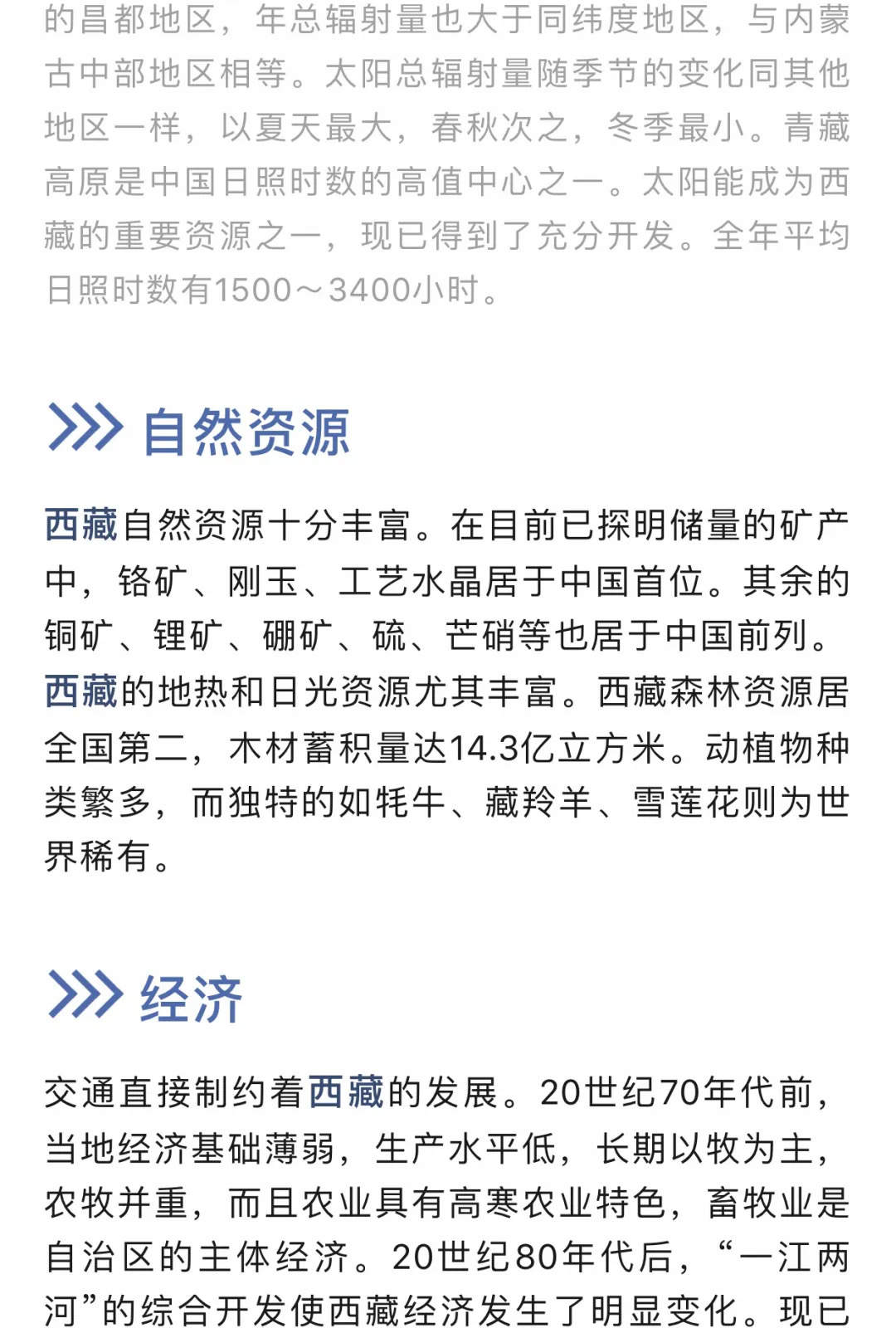Open the 西藏 link before 的地热和日光资源
This screenshot has height=1328, width=896.
[81, 691]
